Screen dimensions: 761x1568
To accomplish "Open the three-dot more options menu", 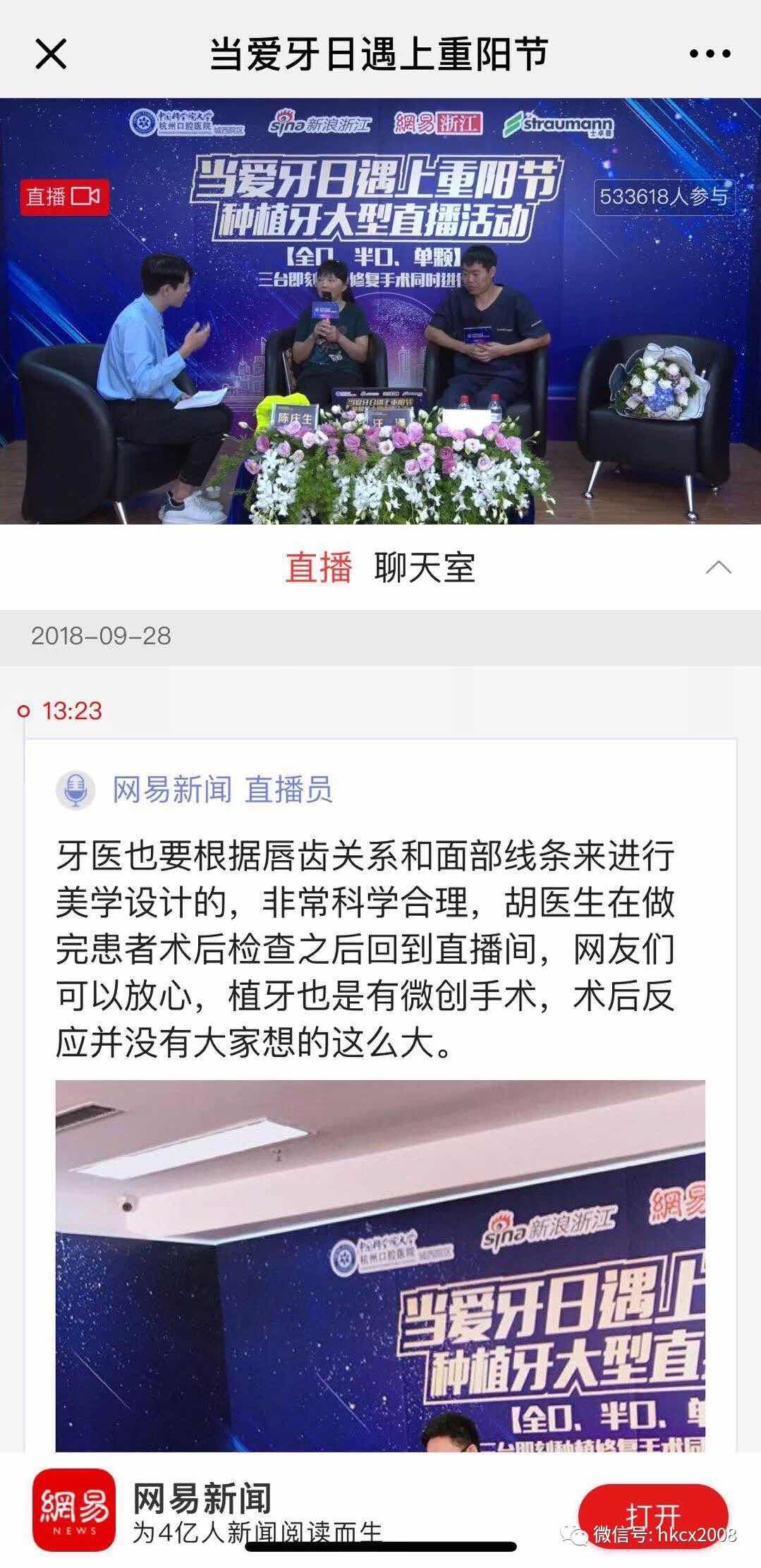I will (710, 54).
